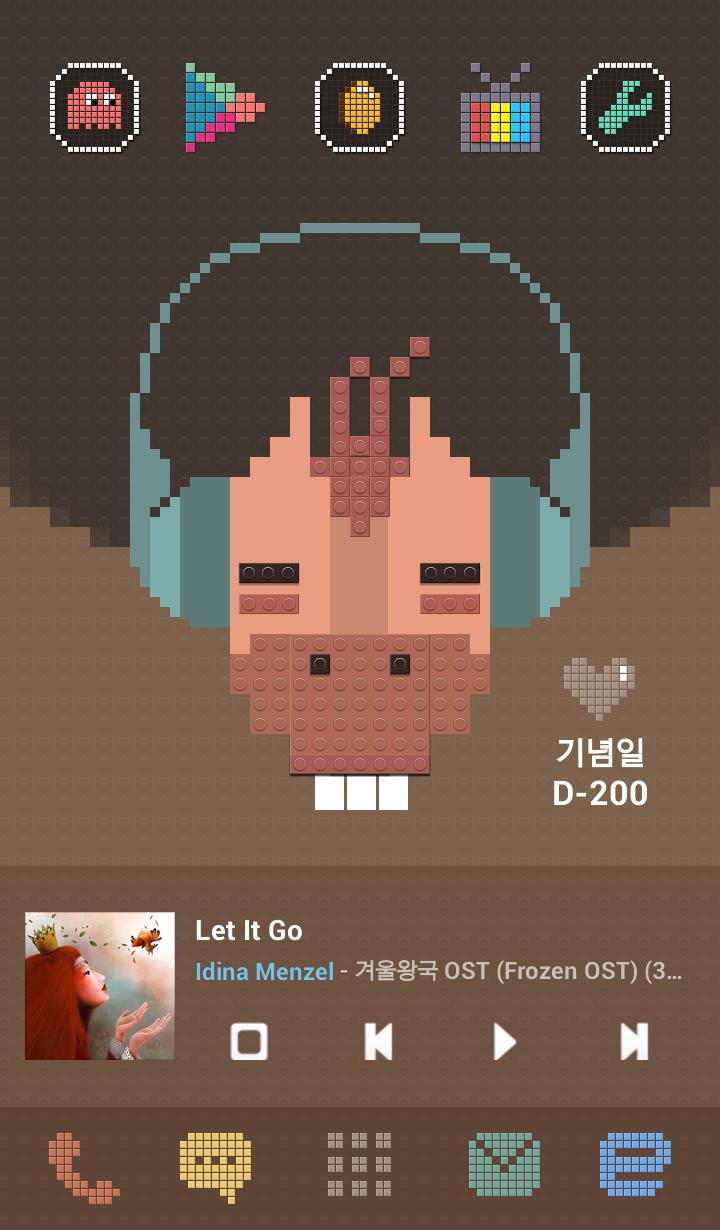Open the pixel TV app icon
Image resolution: width=720 pixels, height=1230 pixels.
coord(500,108)
